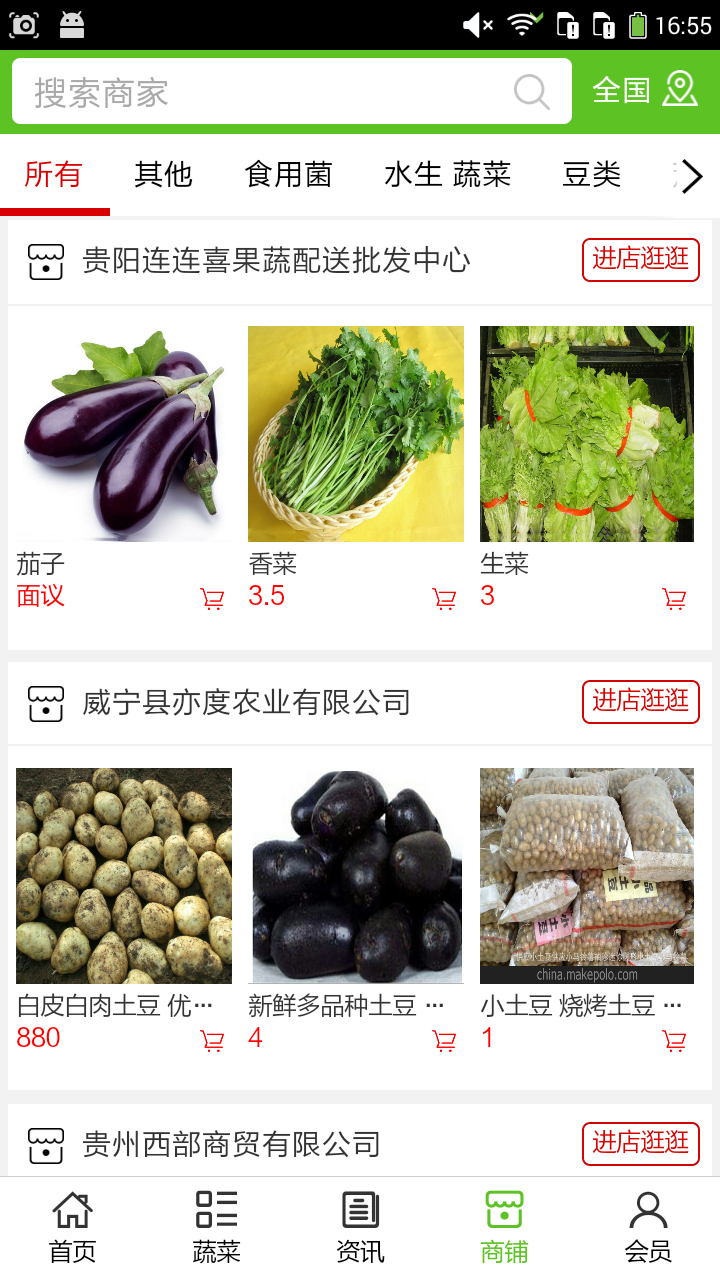720x1280 pixels.
Task: Add 香菜 to cart via its cart icon
Action: (x=443, y=596)
